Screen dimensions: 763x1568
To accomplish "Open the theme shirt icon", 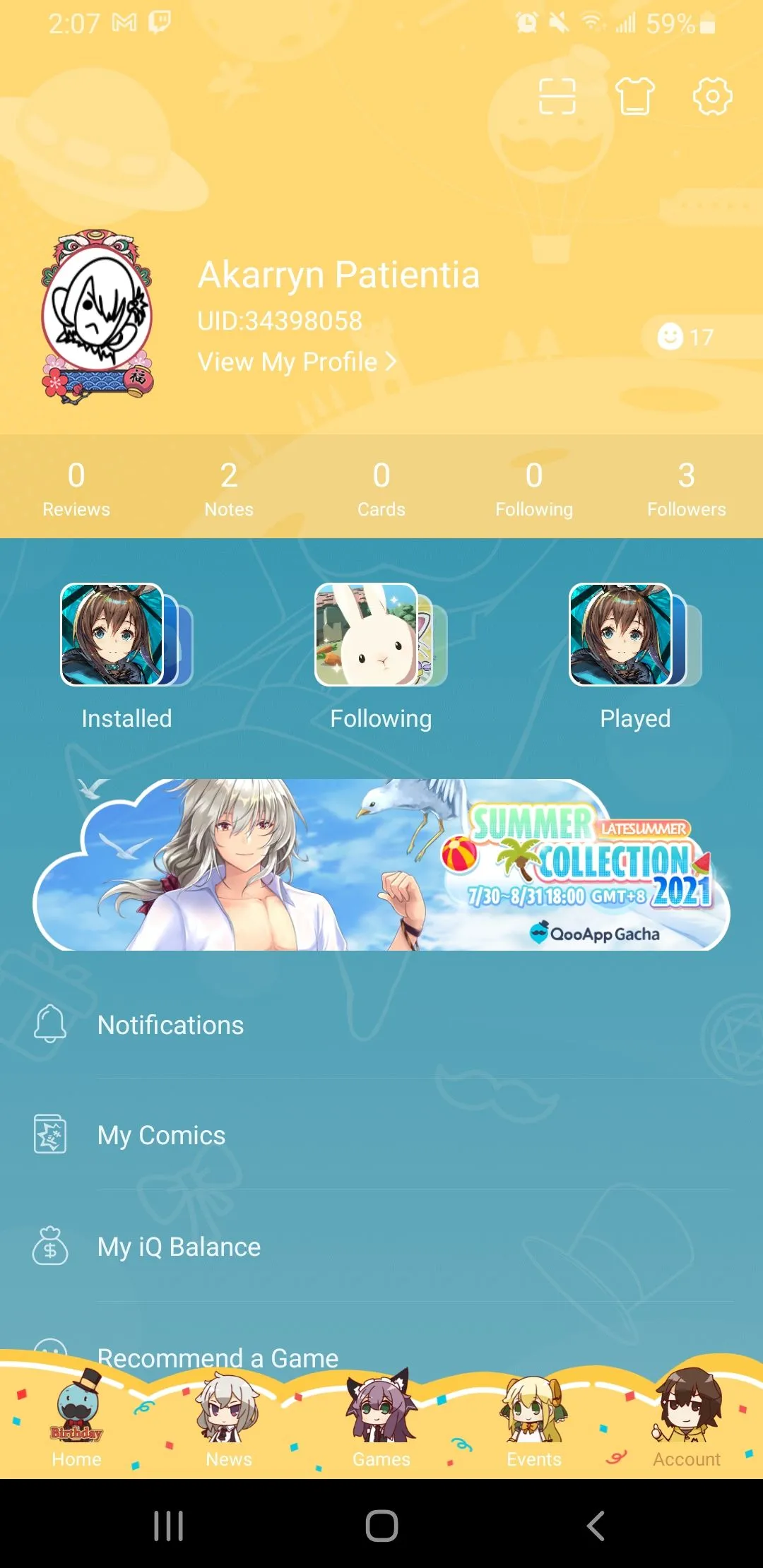I will pos(634,96).
